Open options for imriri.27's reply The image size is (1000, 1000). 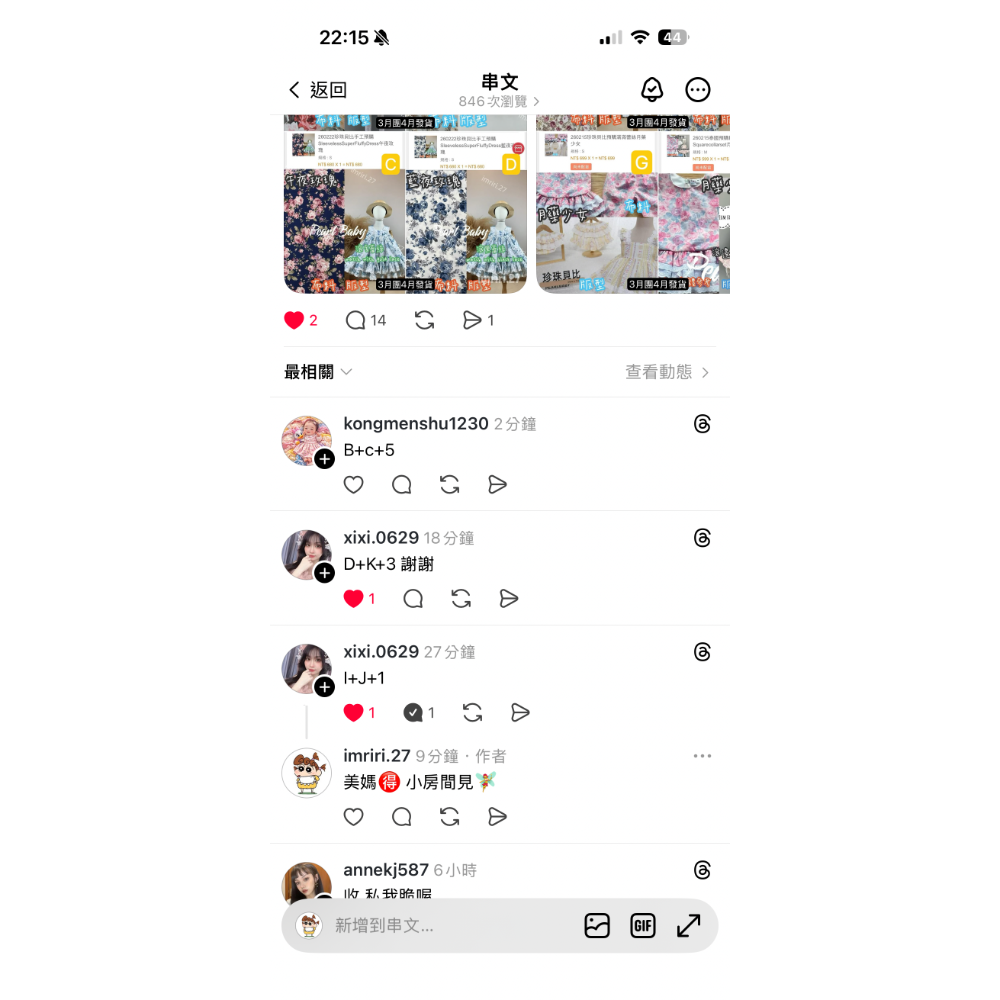[x=702, y=756]
